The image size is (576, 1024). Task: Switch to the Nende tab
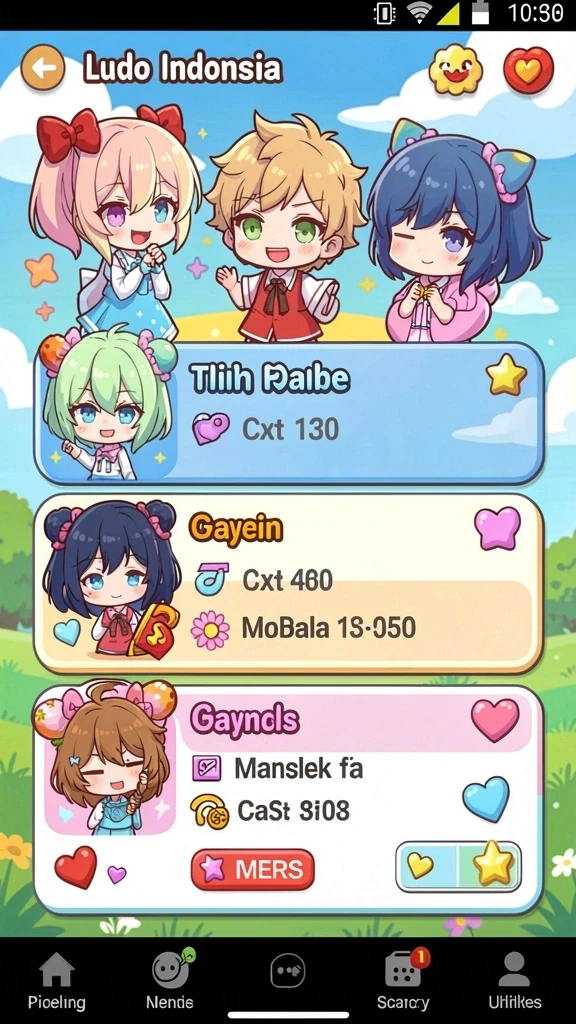[170, 980]
